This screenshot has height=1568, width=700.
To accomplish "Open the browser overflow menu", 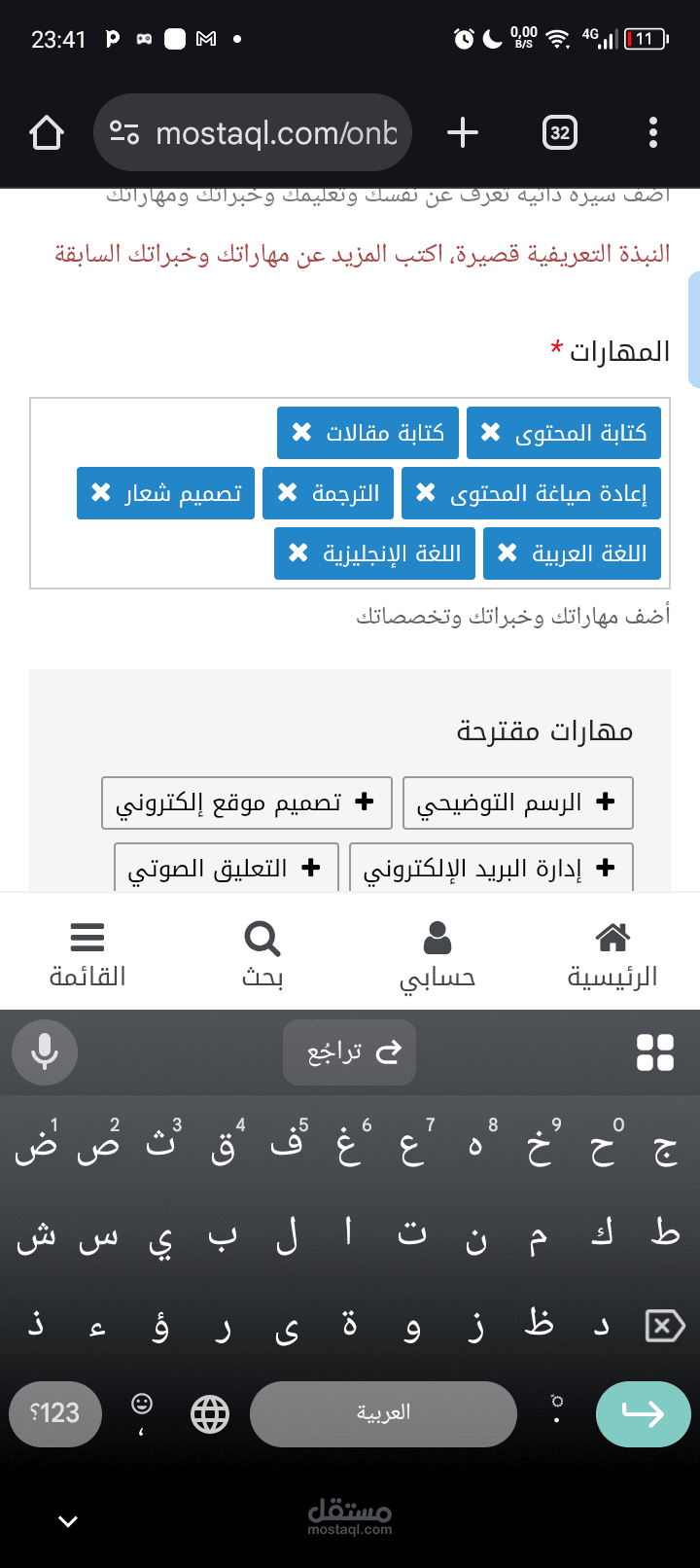I will 652,132.
